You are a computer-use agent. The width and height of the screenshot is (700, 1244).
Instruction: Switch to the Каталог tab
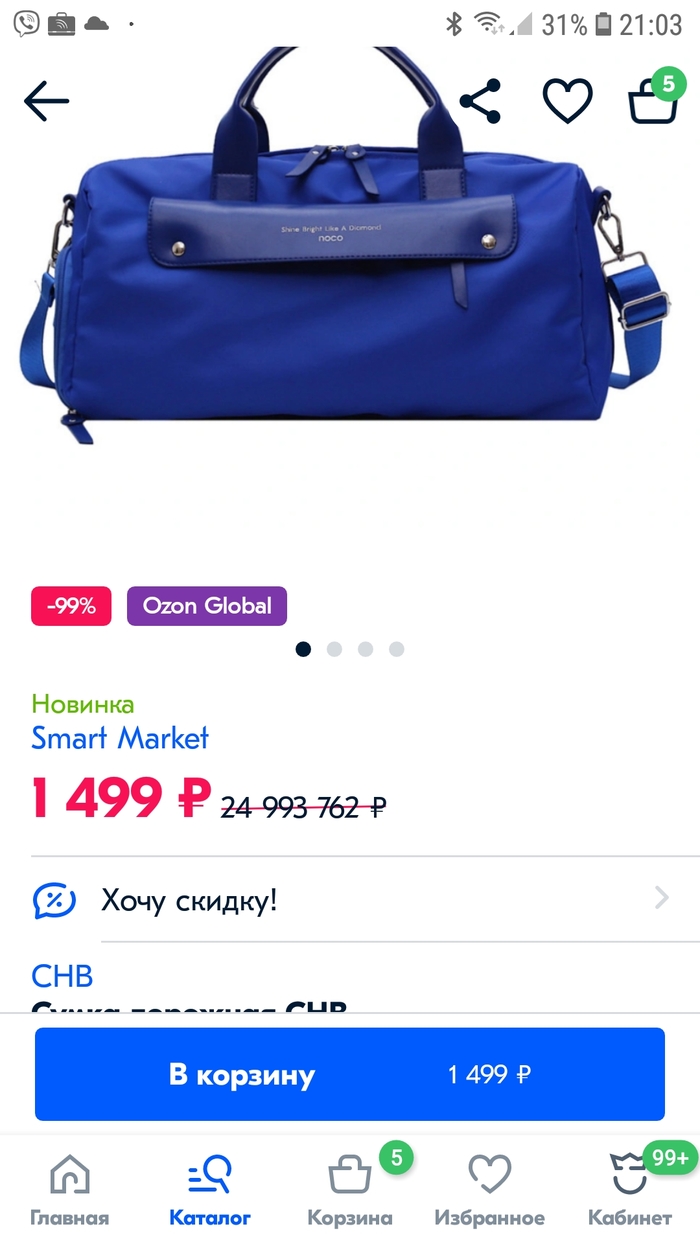coord(210,1190)
